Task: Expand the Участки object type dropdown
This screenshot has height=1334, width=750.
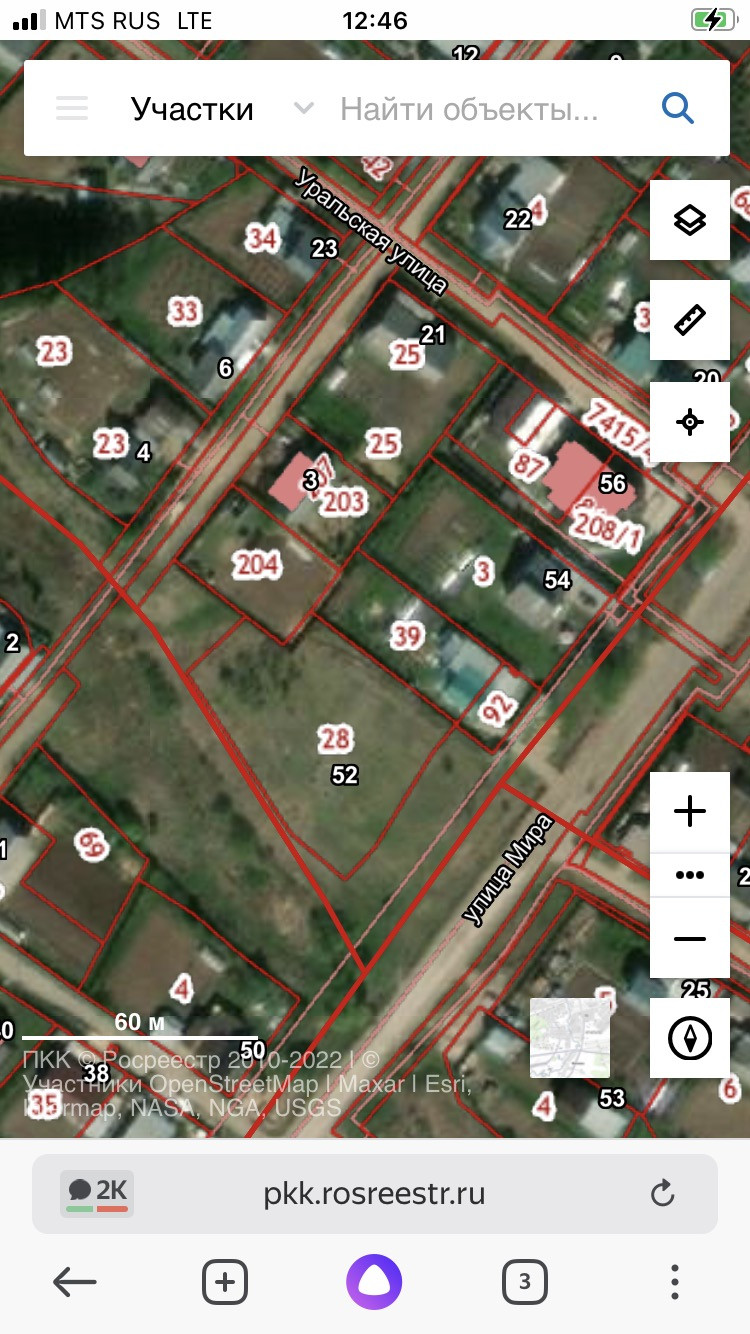Action: [x=303, y=108]
